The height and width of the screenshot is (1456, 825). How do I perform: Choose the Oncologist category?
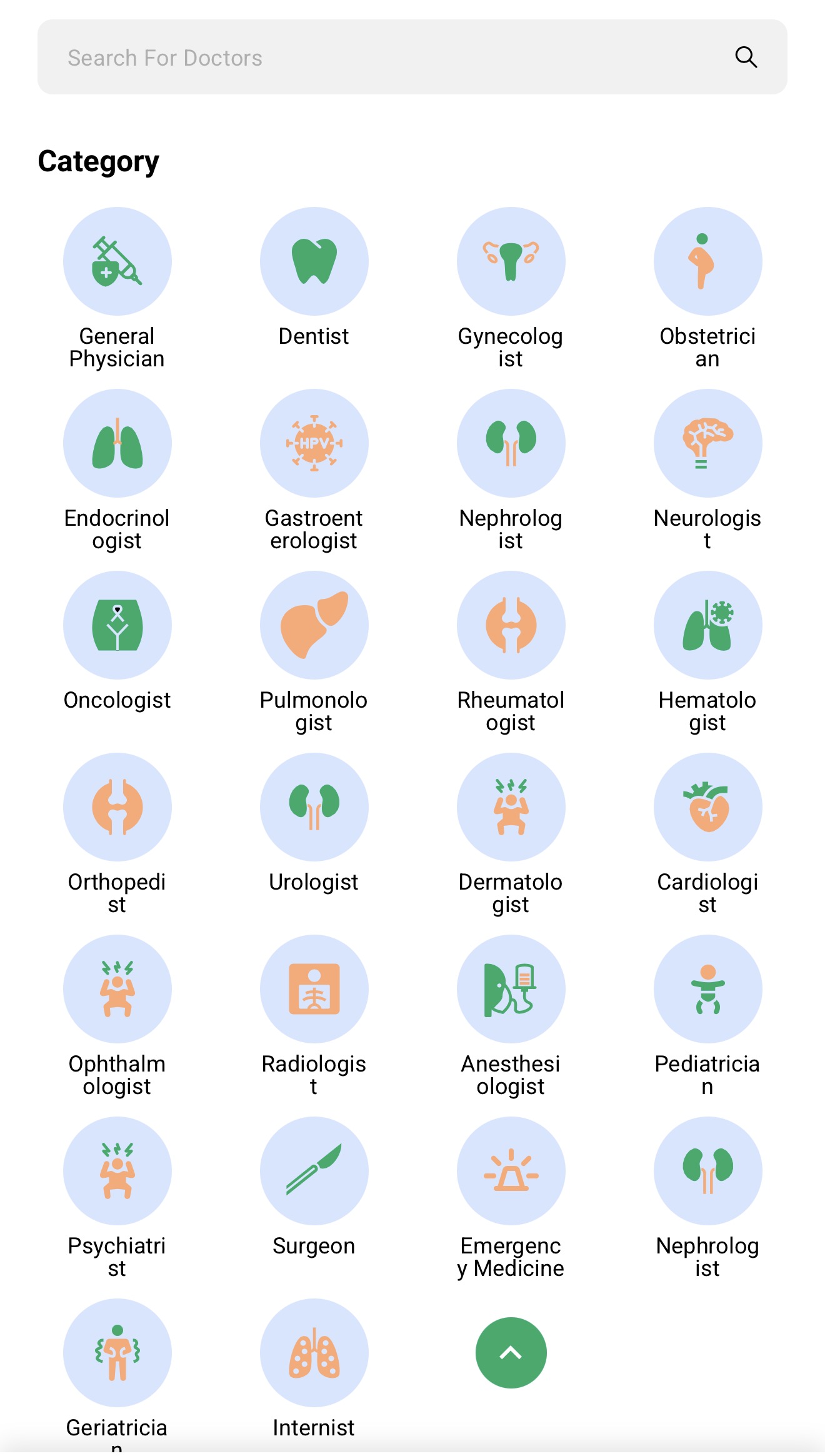[117, 625]
